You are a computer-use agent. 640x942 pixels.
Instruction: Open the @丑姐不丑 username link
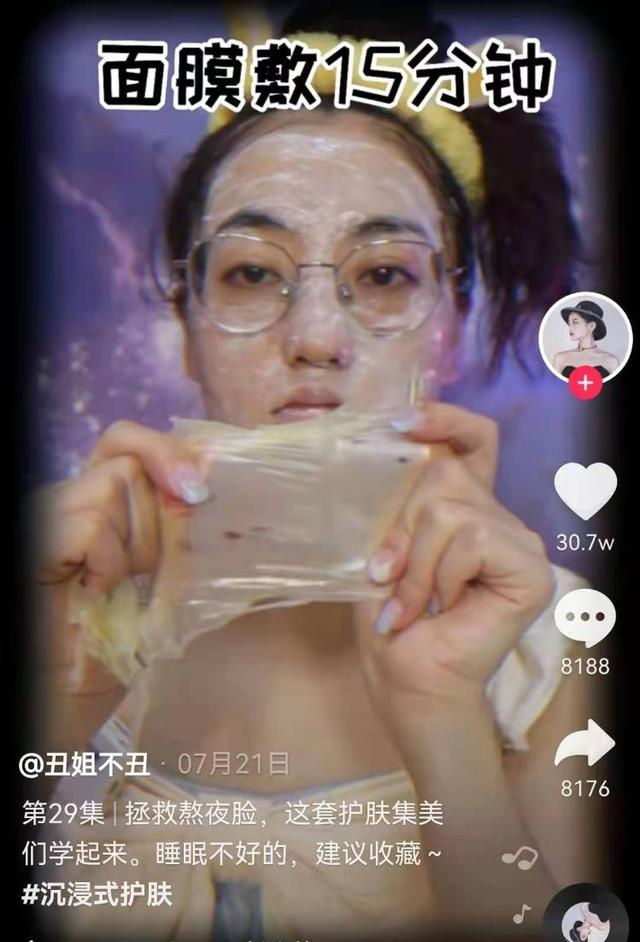(85, 765)
